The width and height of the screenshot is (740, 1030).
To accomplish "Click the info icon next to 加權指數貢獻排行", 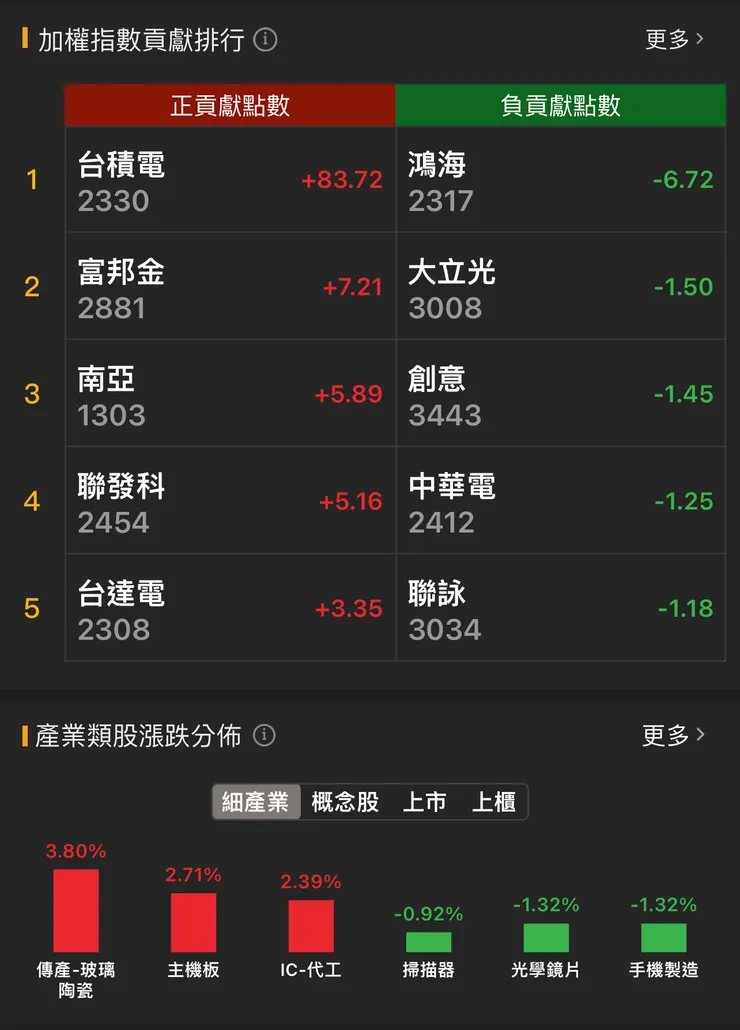I will 264,40.
